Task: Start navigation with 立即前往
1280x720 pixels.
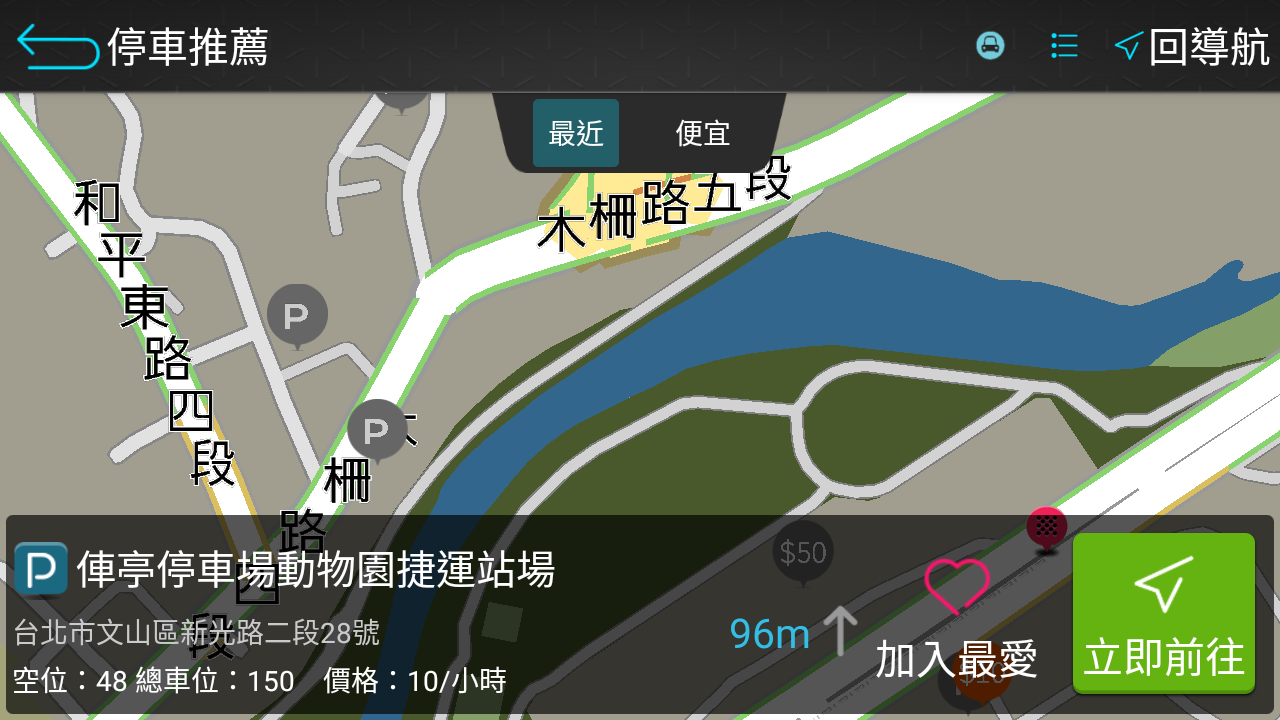Action: pyautogui.click(x=1163, y=613)
